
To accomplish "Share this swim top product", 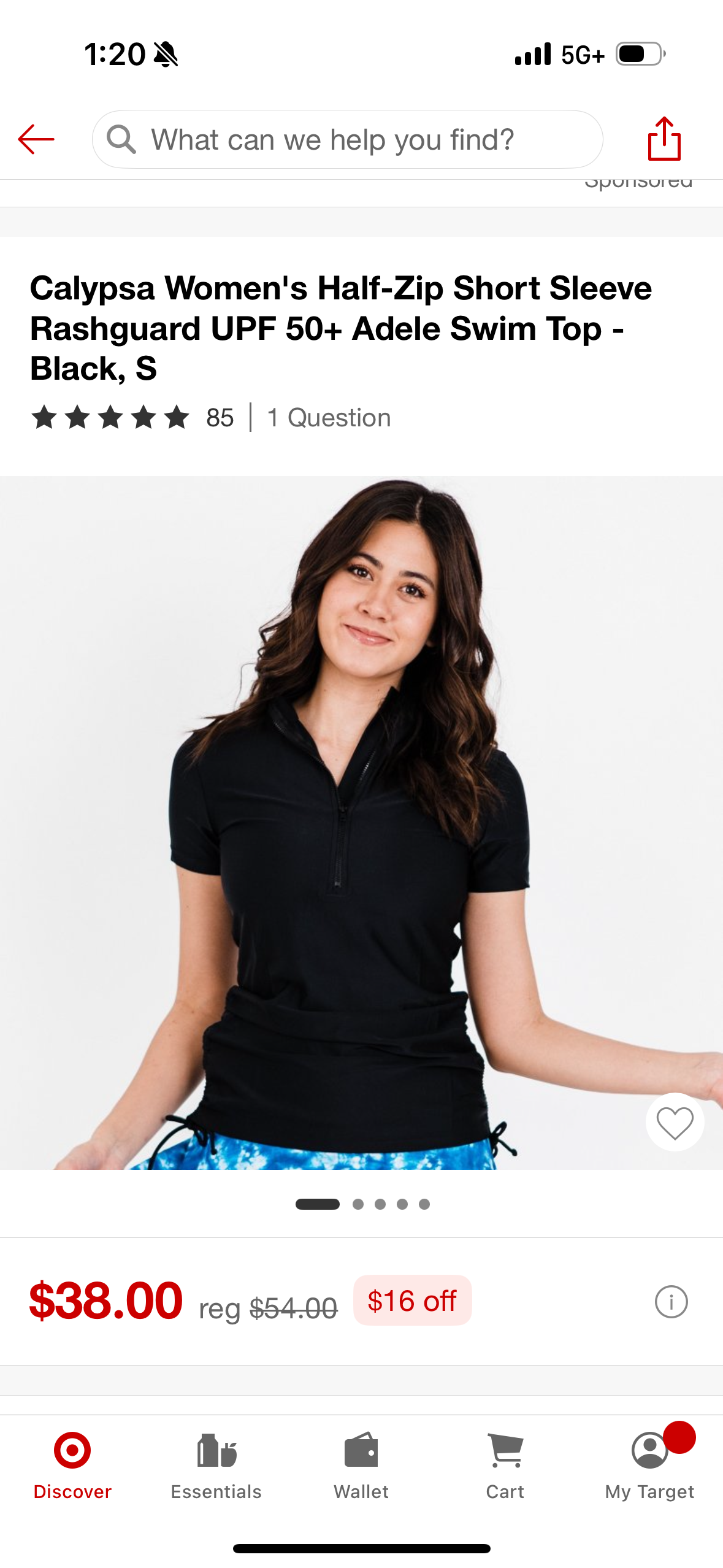I will coord(664,139).
